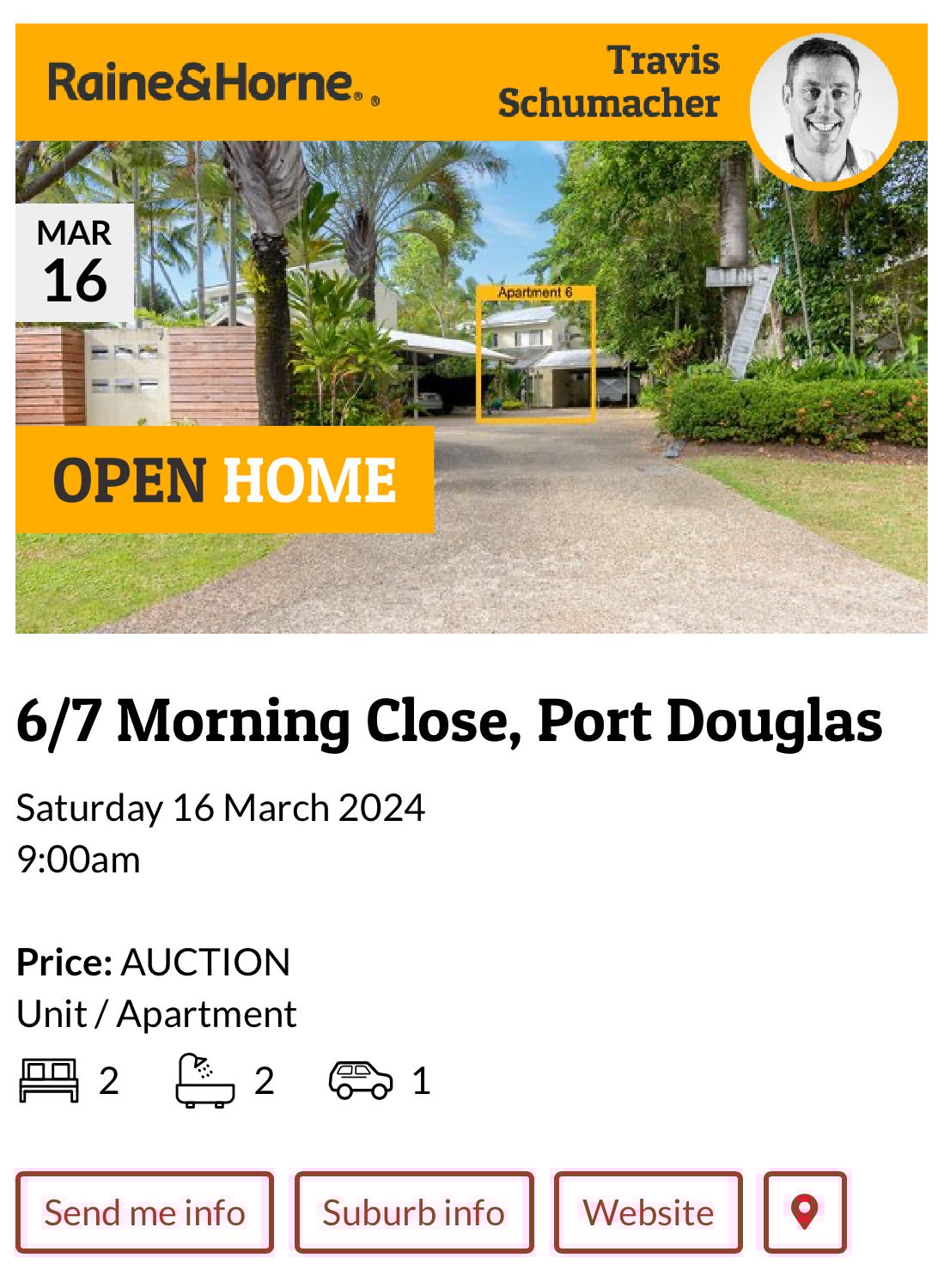Visit the listing Website
944x1288 pixels.
pos(648,1212)
